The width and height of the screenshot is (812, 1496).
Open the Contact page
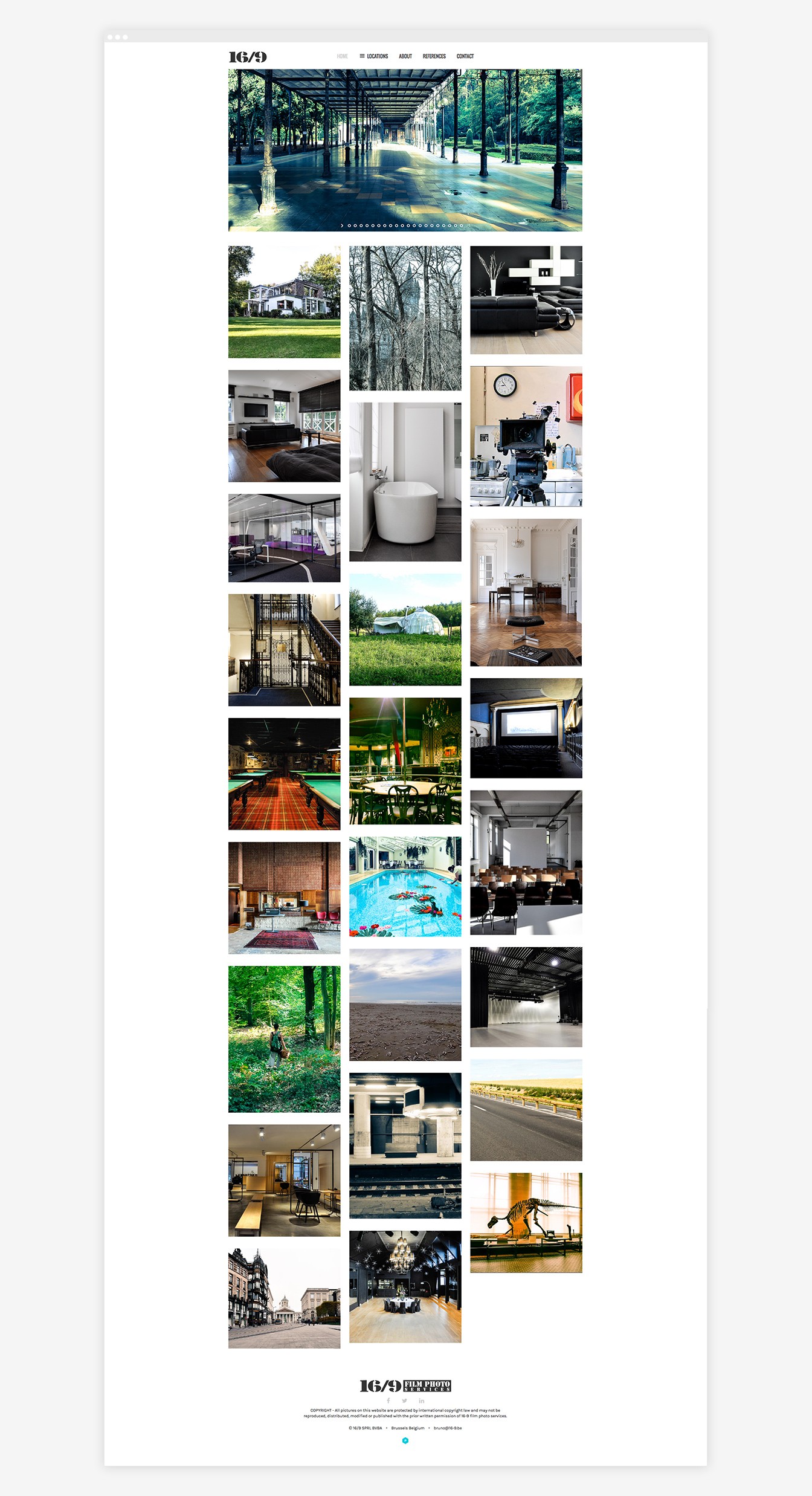coord(465,56)
